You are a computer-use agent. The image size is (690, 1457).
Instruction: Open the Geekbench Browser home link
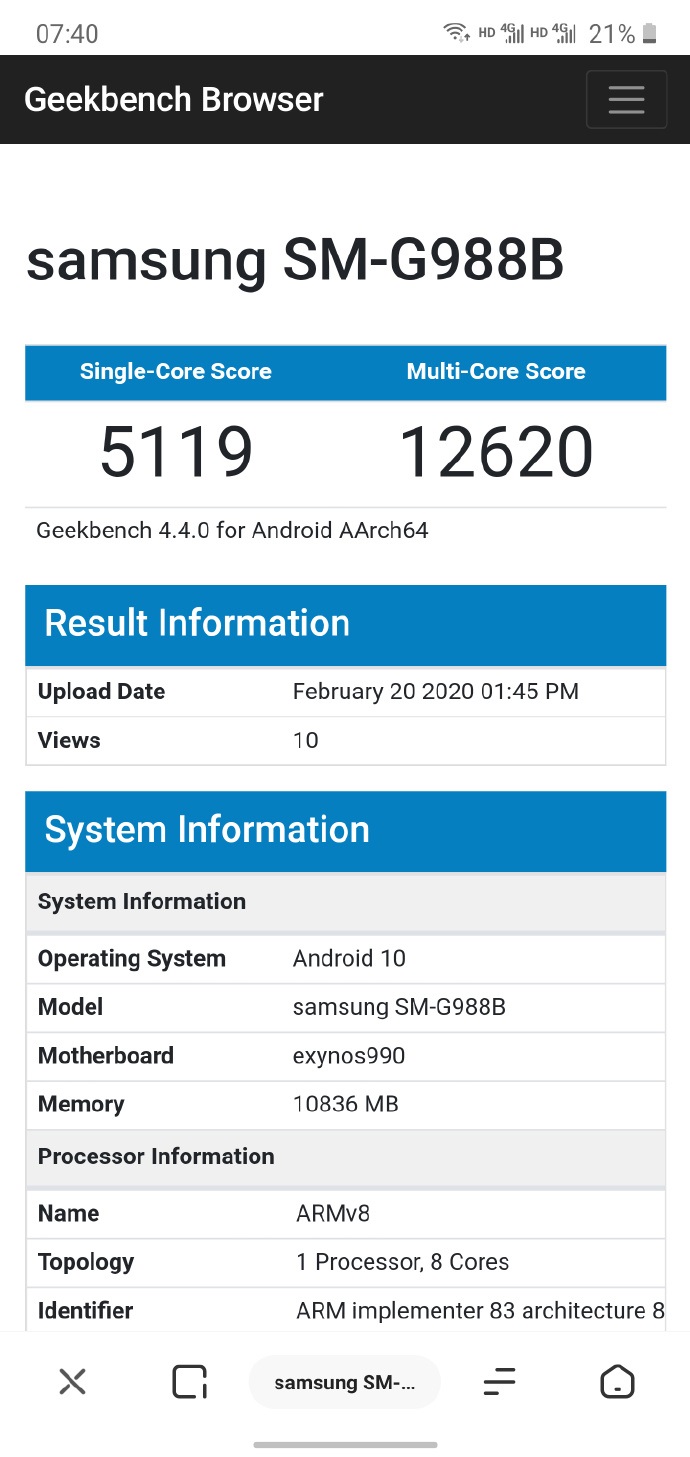tap(174, 100)
